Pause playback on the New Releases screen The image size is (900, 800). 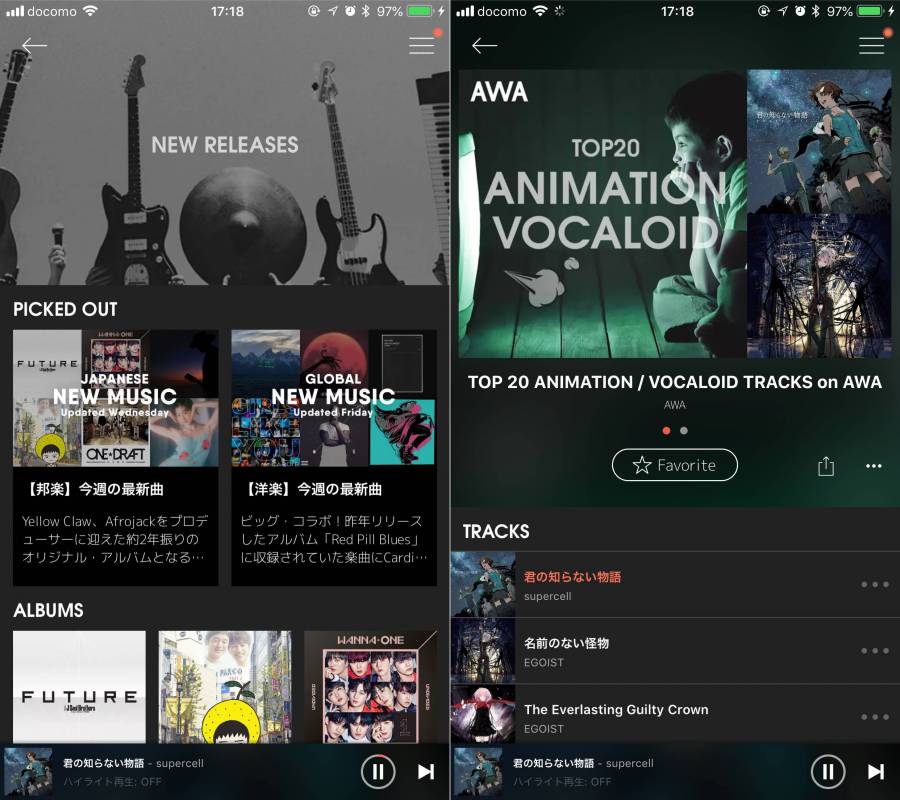click(x=378, y=771)
